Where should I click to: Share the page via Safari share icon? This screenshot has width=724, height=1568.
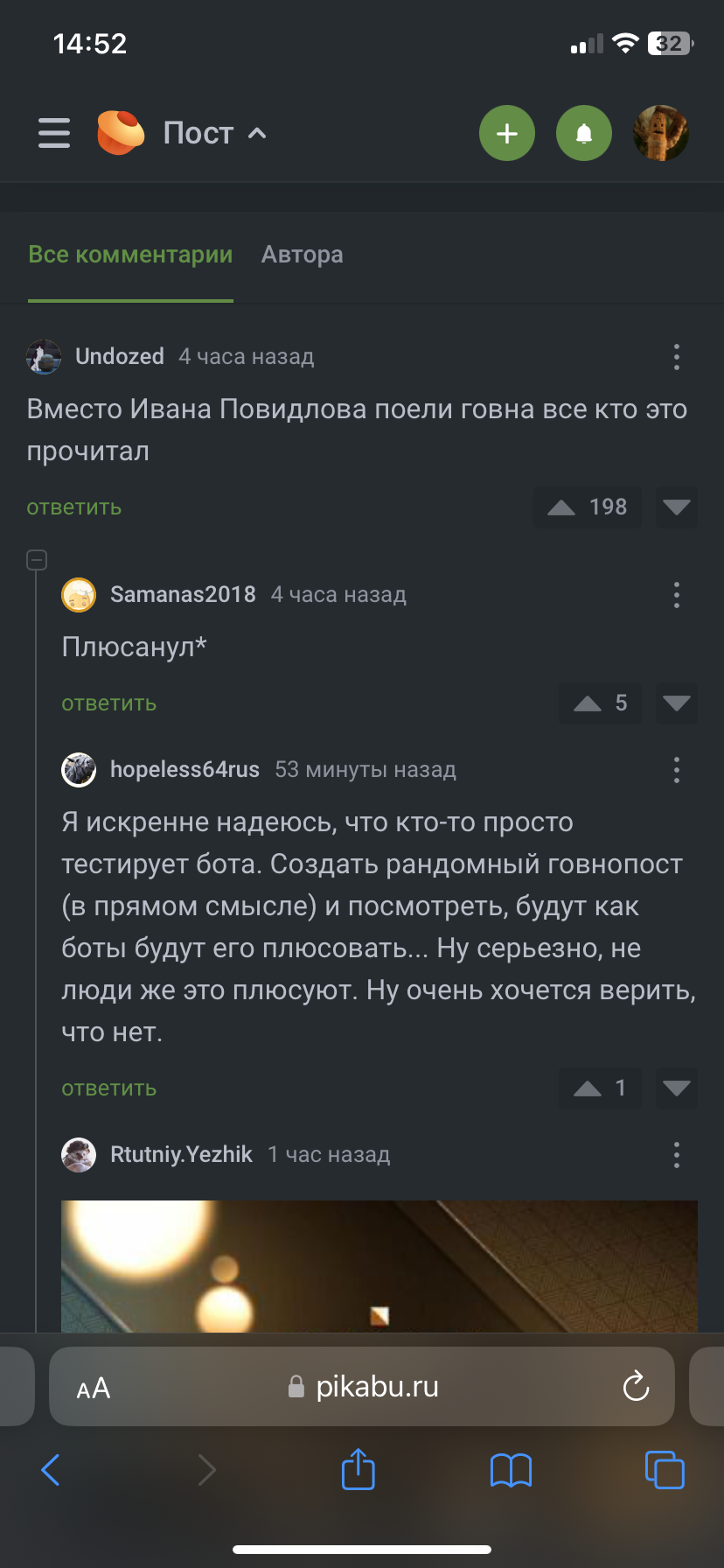tap(358, 1470)
